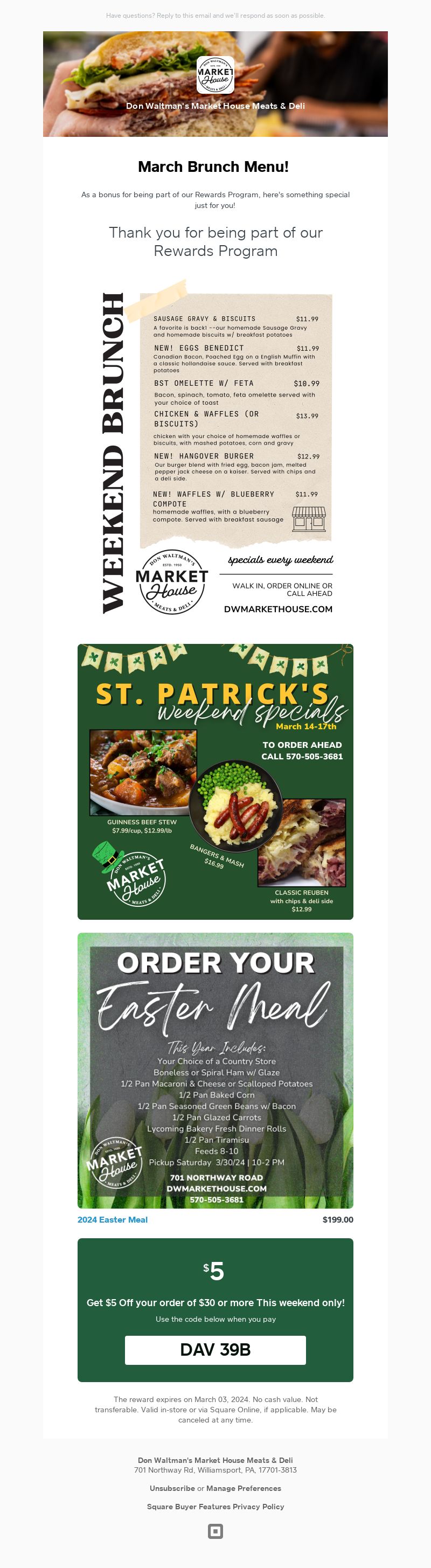Open Square Buyer Features Privacy Policy

pos(215,1507)
